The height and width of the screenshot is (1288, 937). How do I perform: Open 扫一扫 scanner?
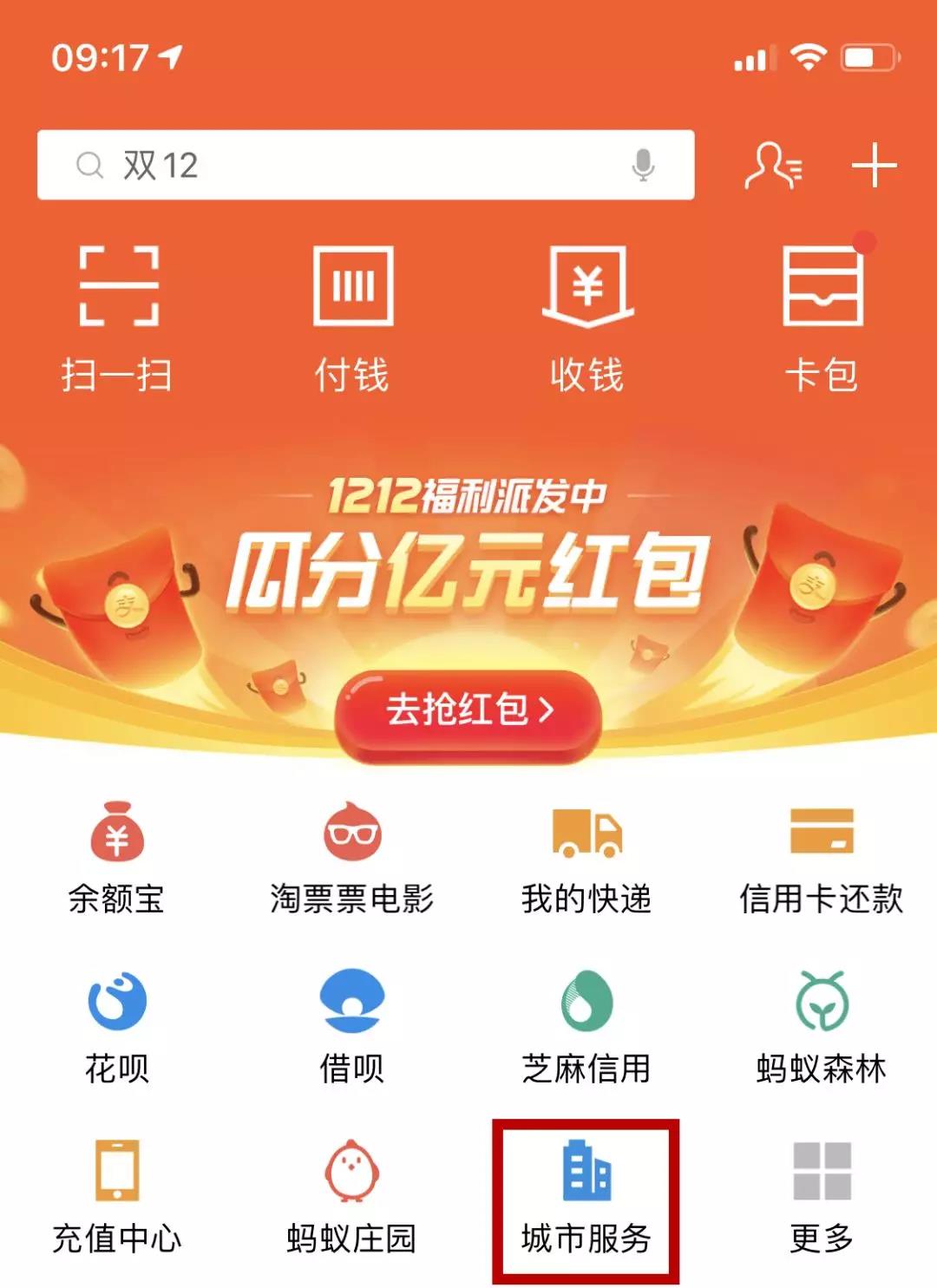pyautogui.click(x=118, y=317)
